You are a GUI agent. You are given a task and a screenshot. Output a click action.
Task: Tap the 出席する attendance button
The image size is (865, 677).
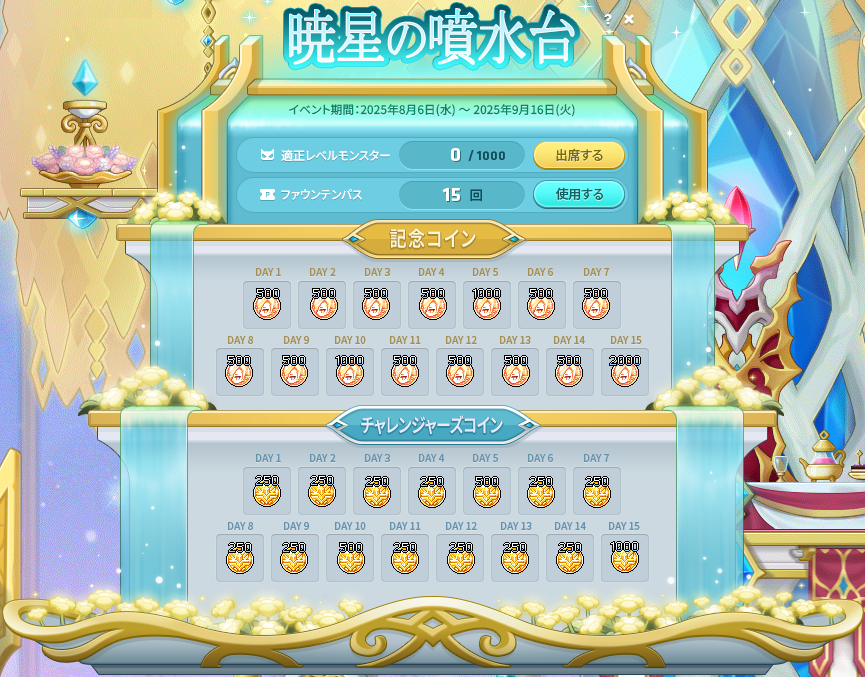tap(579, 155)
